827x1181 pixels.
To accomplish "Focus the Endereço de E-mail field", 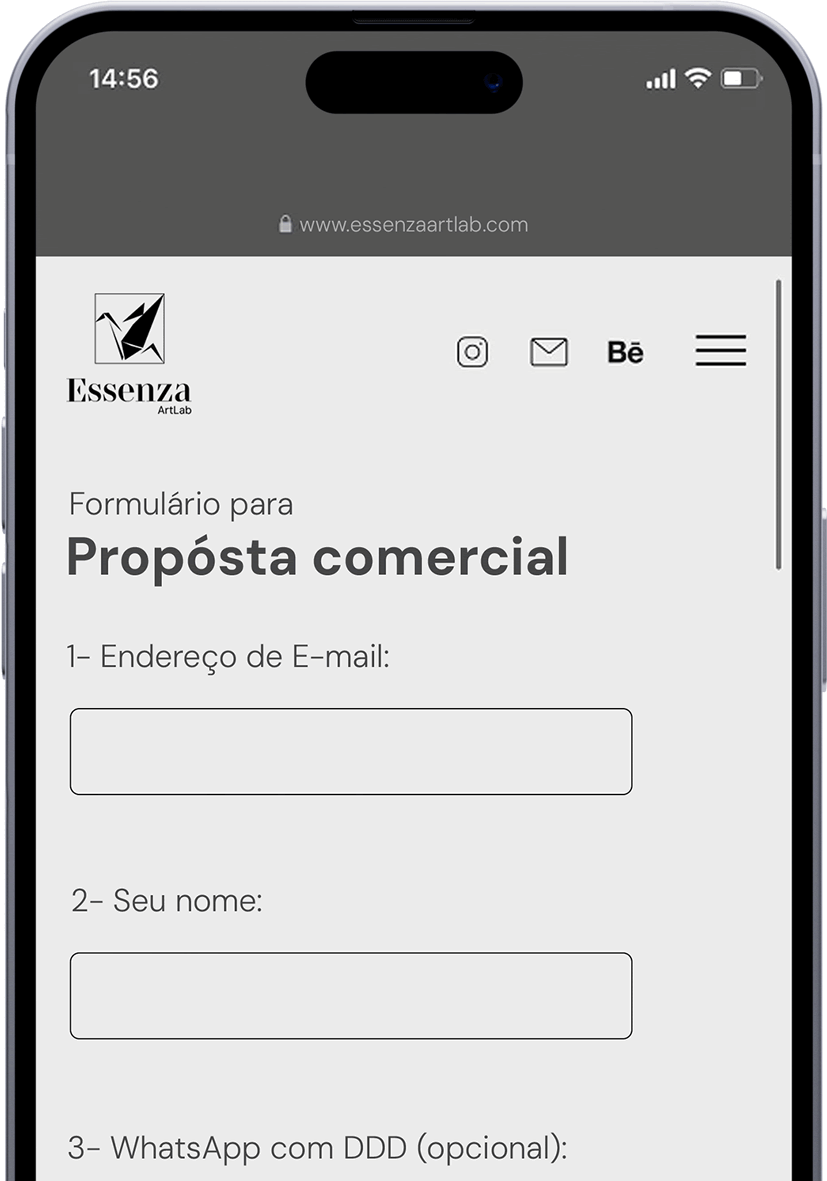I will (350, 751).
